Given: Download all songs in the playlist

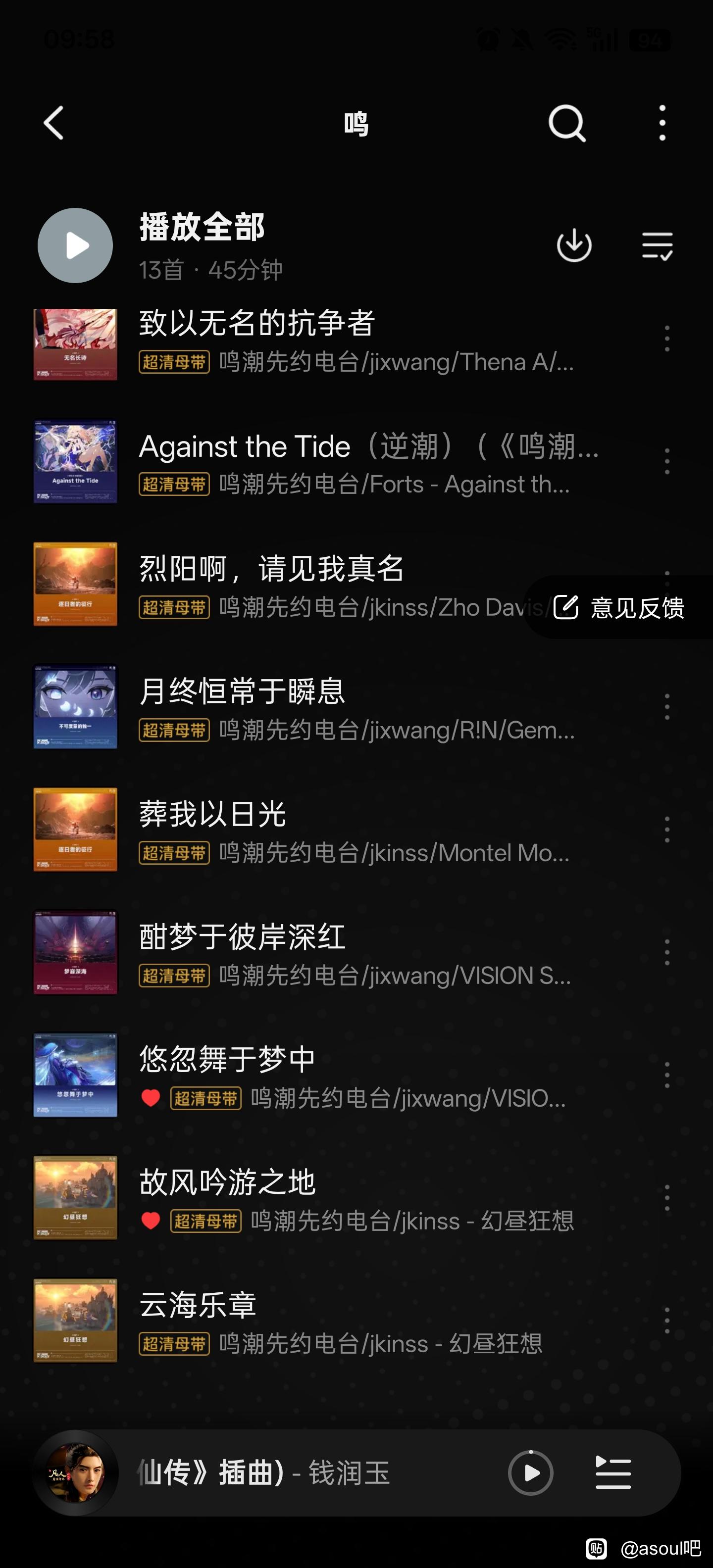Looking at the screenshot, I should click(x=573, y=246).
